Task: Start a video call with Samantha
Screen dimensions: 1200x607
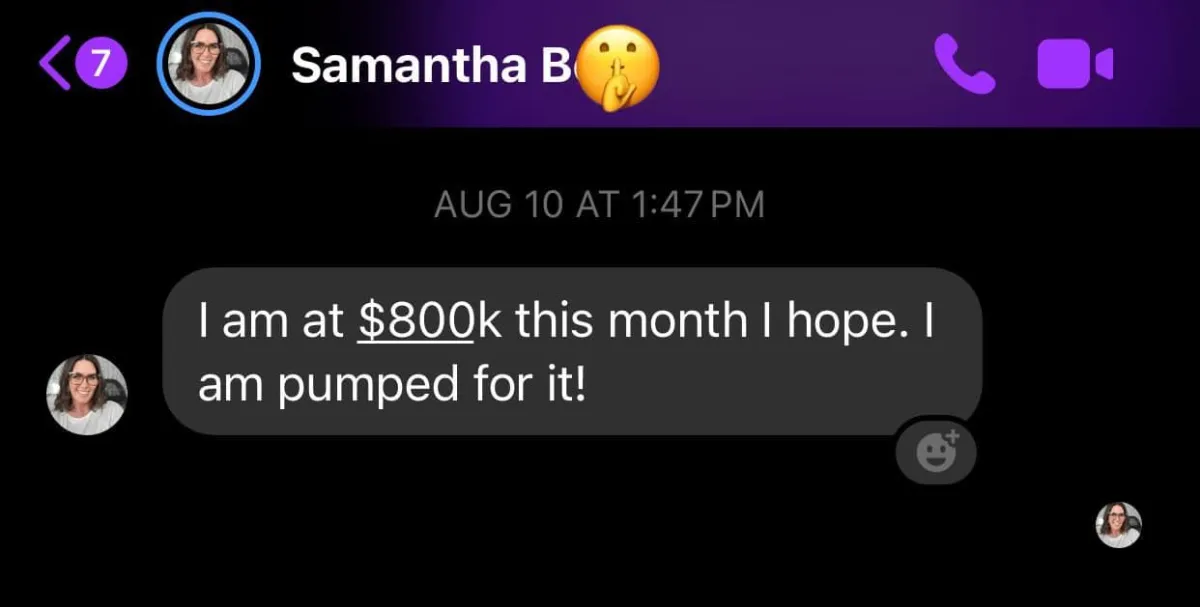Action: [x=1074, y=65]
